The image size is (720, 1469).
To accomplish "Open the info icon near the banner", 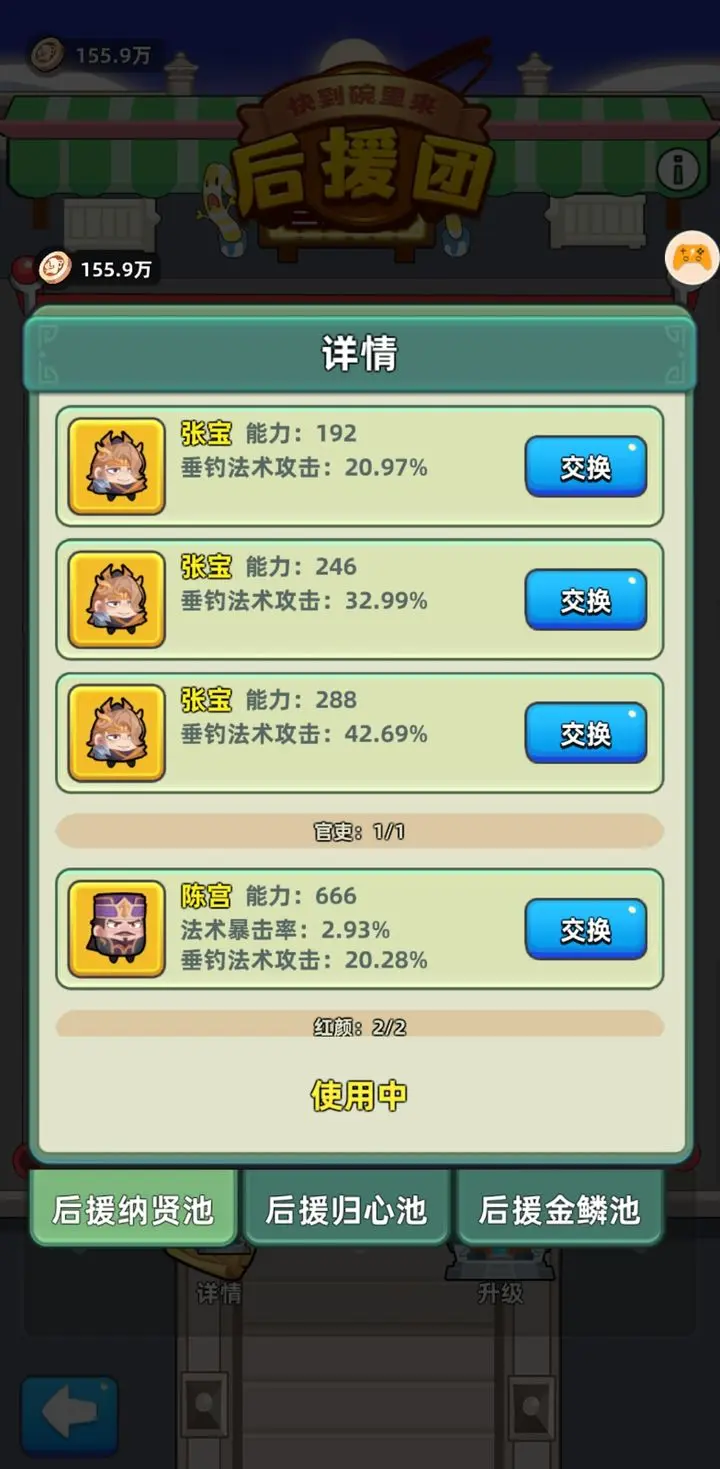I will [x=678, y=168].
